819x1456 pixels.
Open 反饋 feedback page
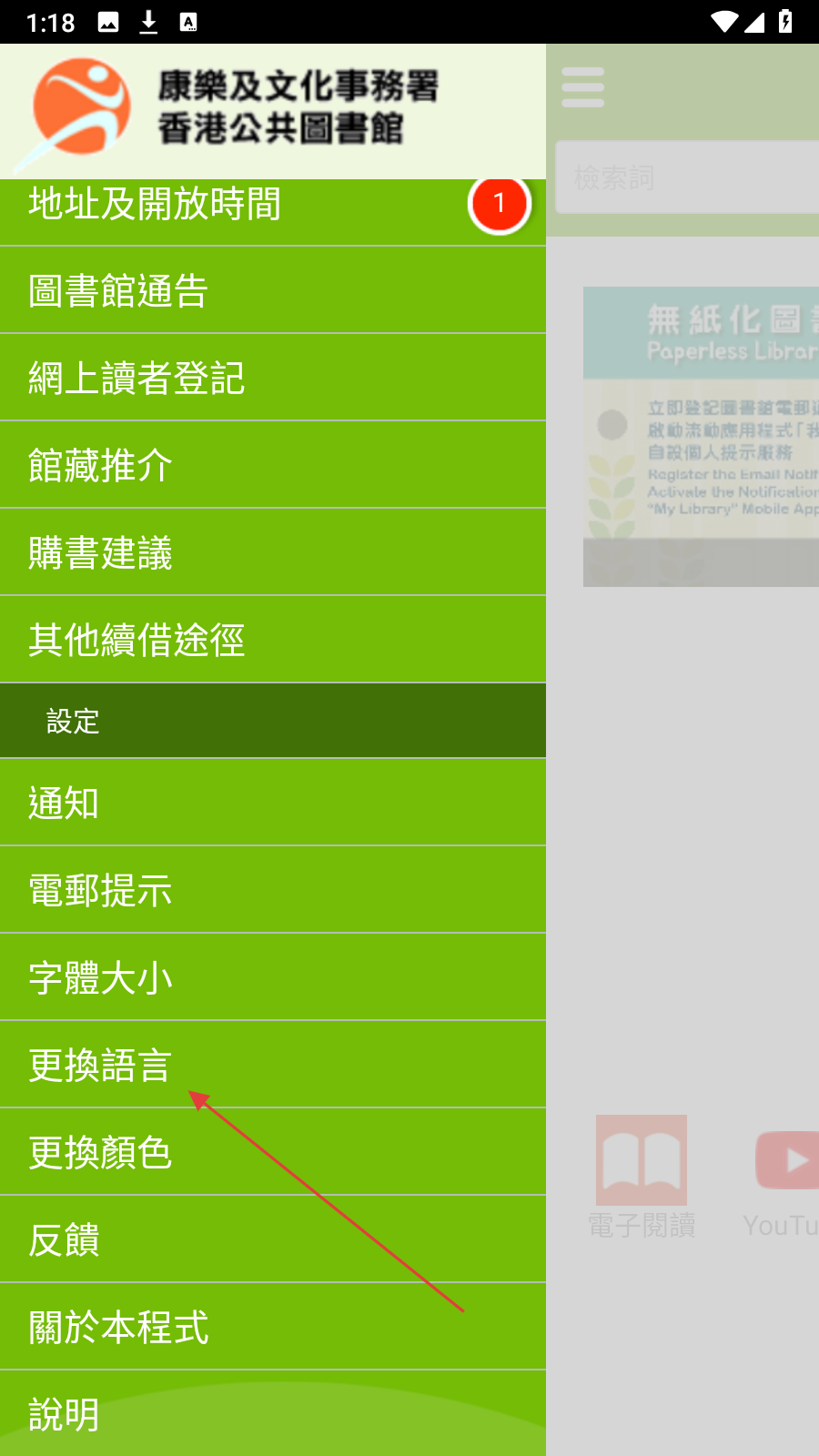pyautogui.click(x=273, y=1239)
